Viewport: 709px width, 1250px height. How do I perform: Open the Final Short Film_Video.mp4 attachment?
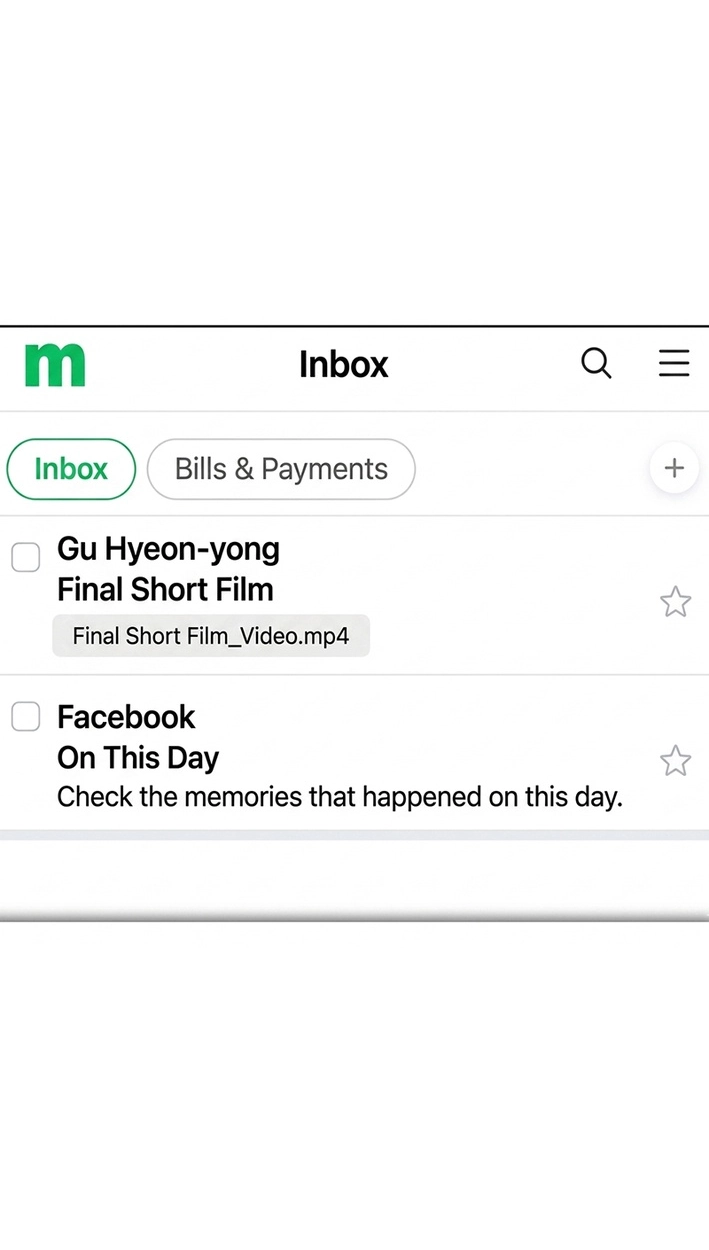click(211, 636)
